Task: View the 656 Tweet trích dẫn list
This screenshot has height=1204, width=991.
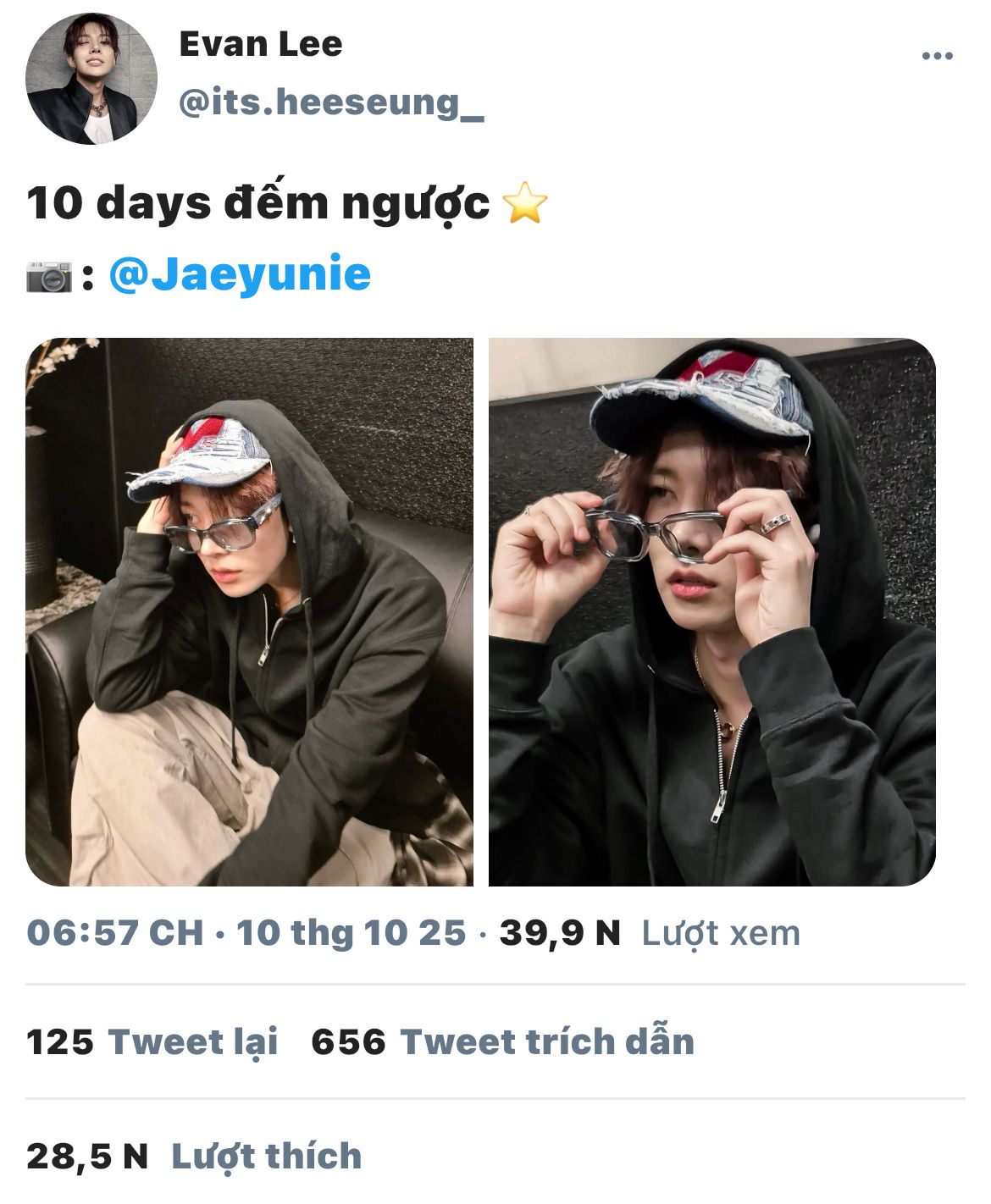Action: pos(502,1041)
